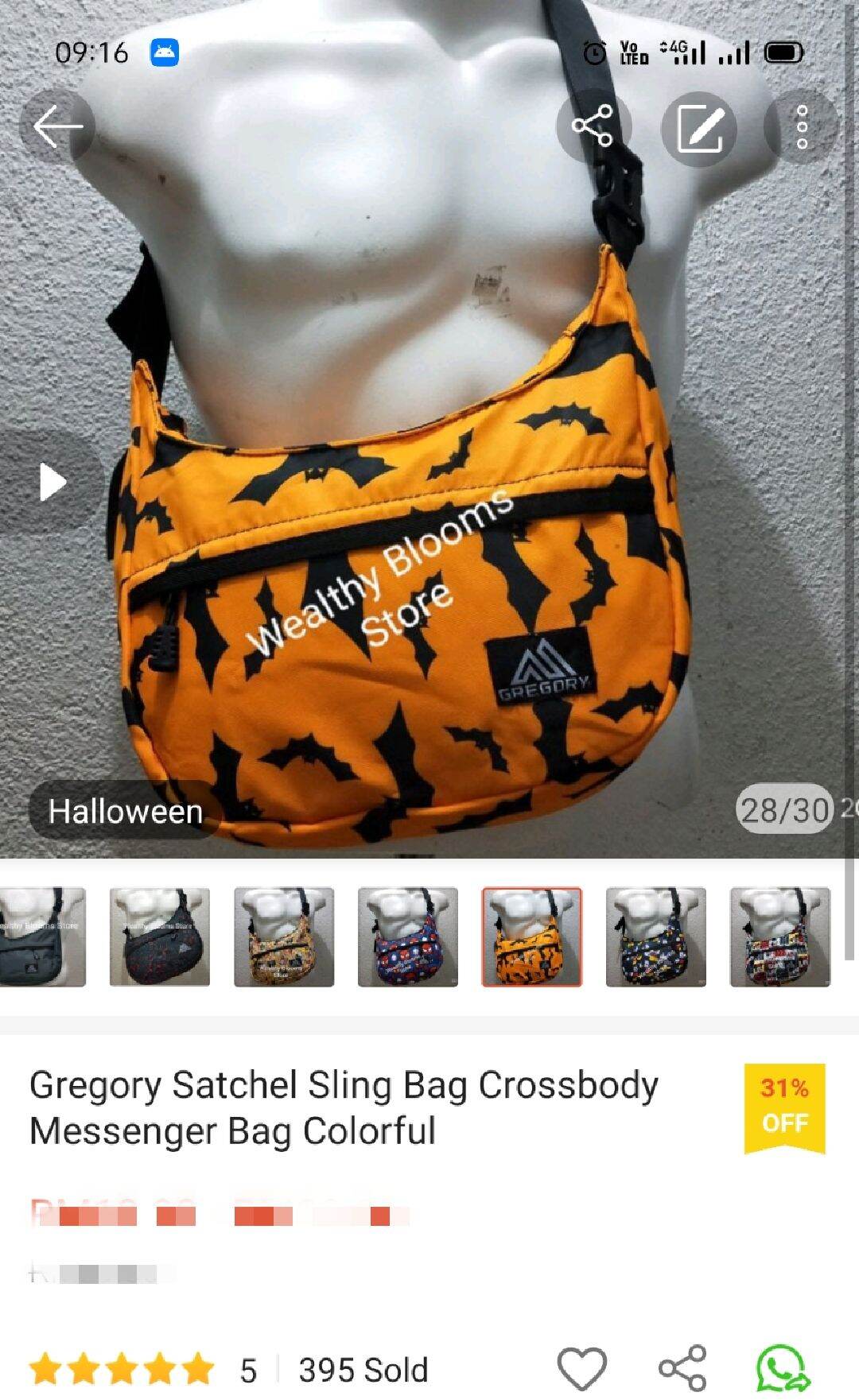This screenshot has height=1400, width=859.
Task: View the beige cartoon pattern bag thumbnail
Action: click(x=283, y=937)
